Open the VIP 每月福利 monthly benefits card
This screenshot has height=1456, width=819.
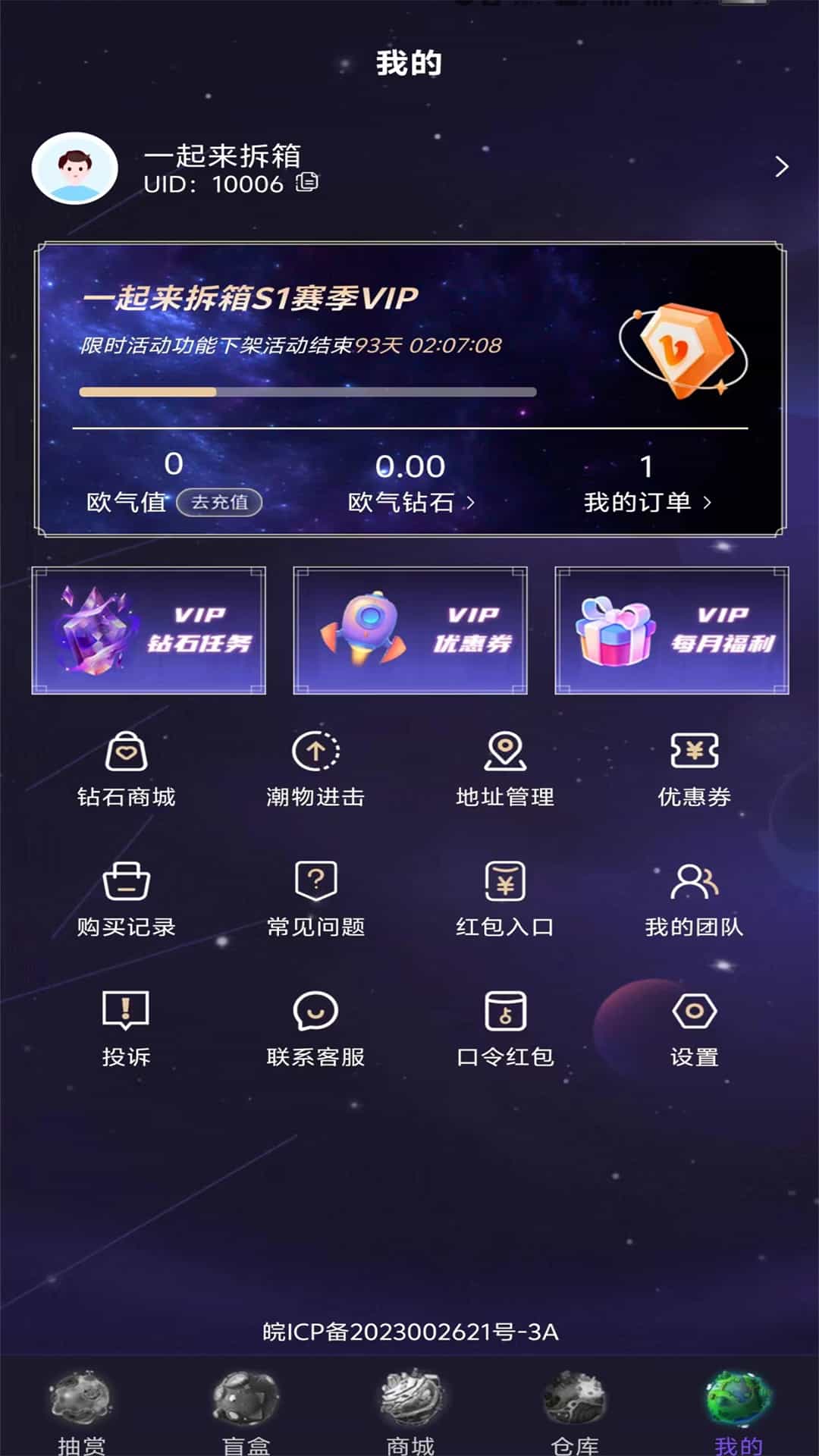(x=670, y=629)
